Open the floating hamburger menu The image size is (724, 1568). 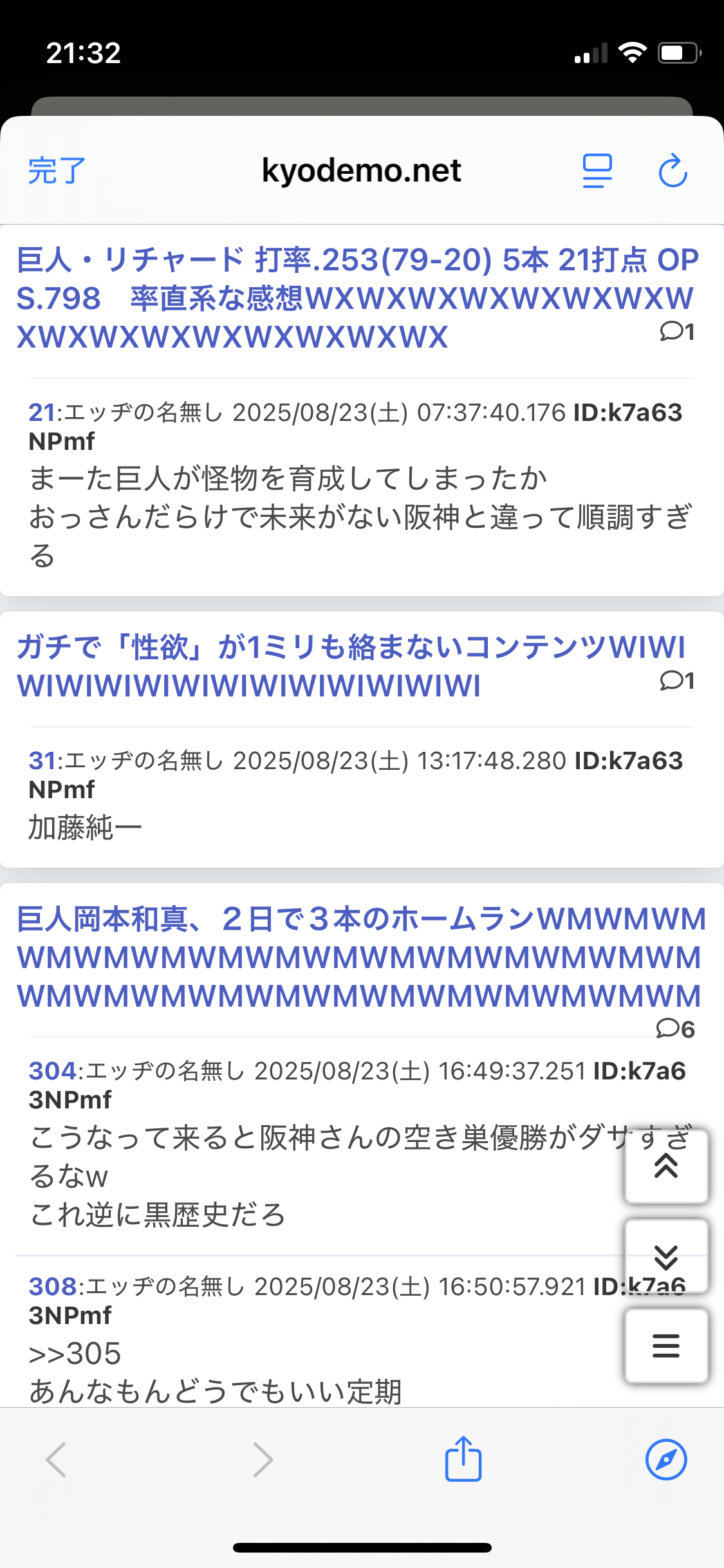tap(666, 1346)
